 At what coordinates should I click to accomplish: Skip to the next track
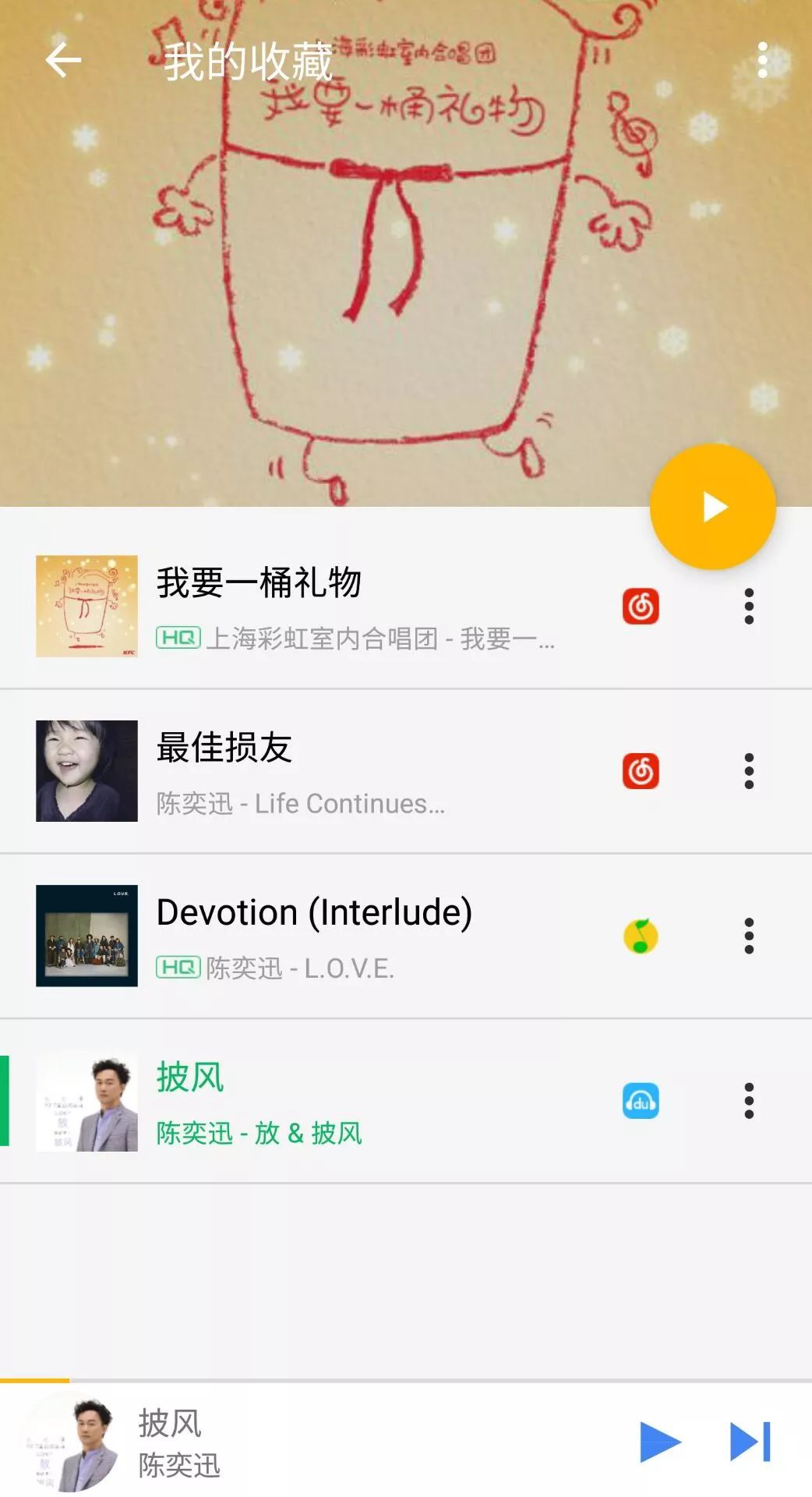(x=750, y=1442)
